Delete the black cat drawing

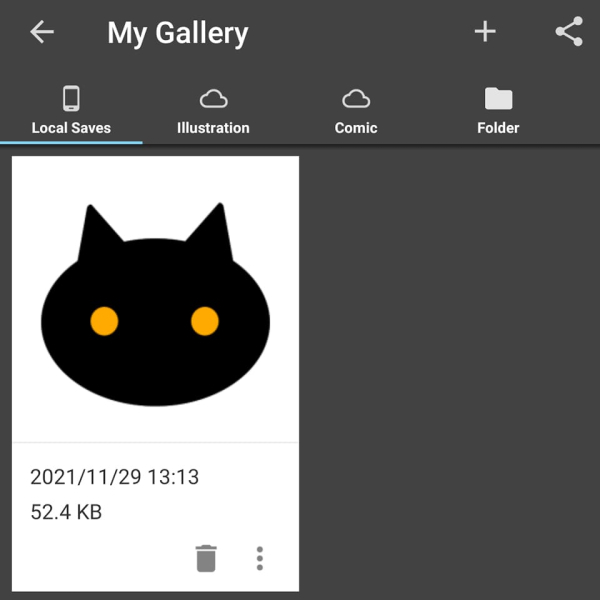(x=206, y=558)
